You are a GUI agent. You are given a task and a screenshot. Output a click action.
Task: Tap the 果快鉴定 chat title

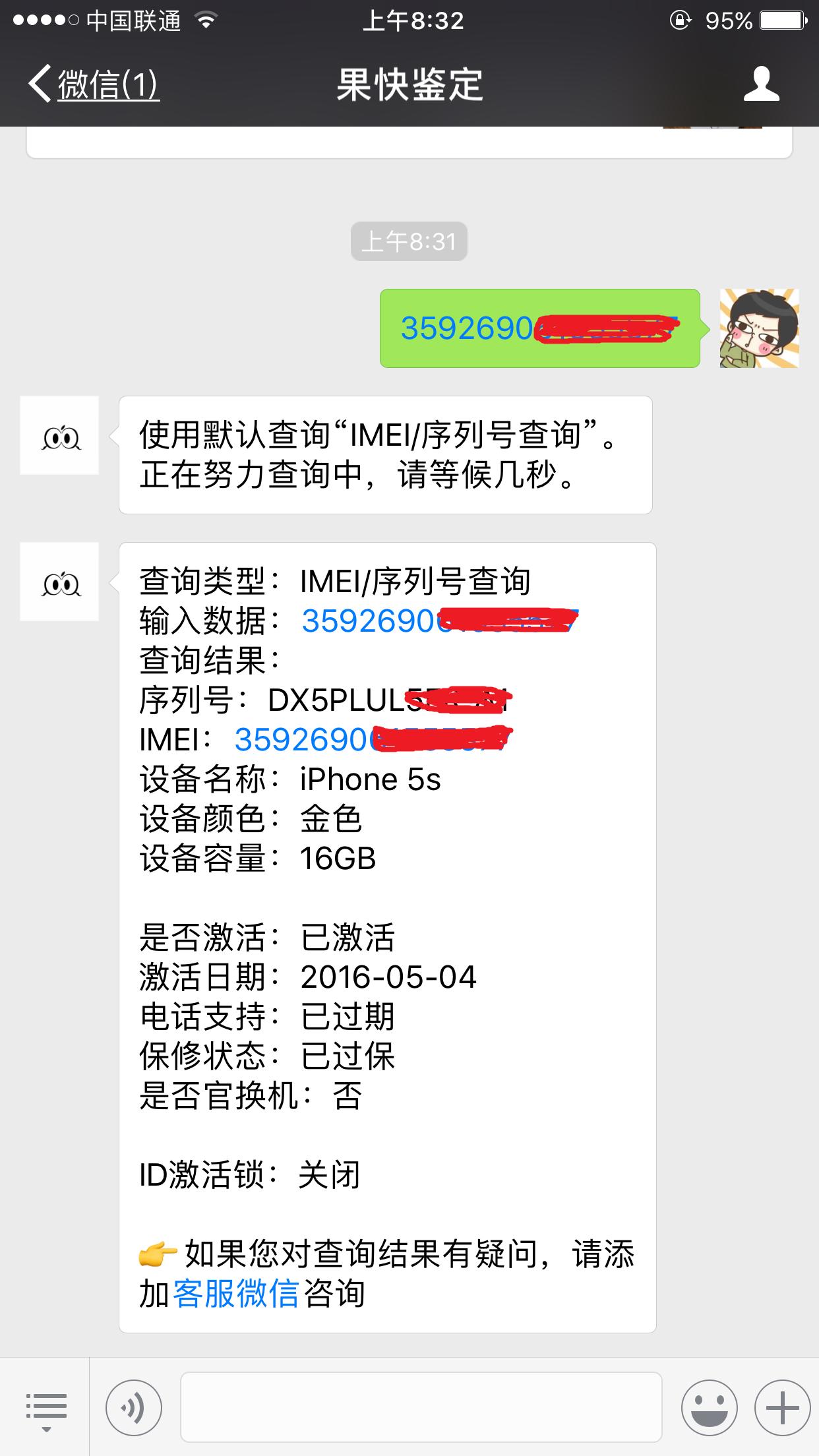pyautogui.click(x=409, y=86)
